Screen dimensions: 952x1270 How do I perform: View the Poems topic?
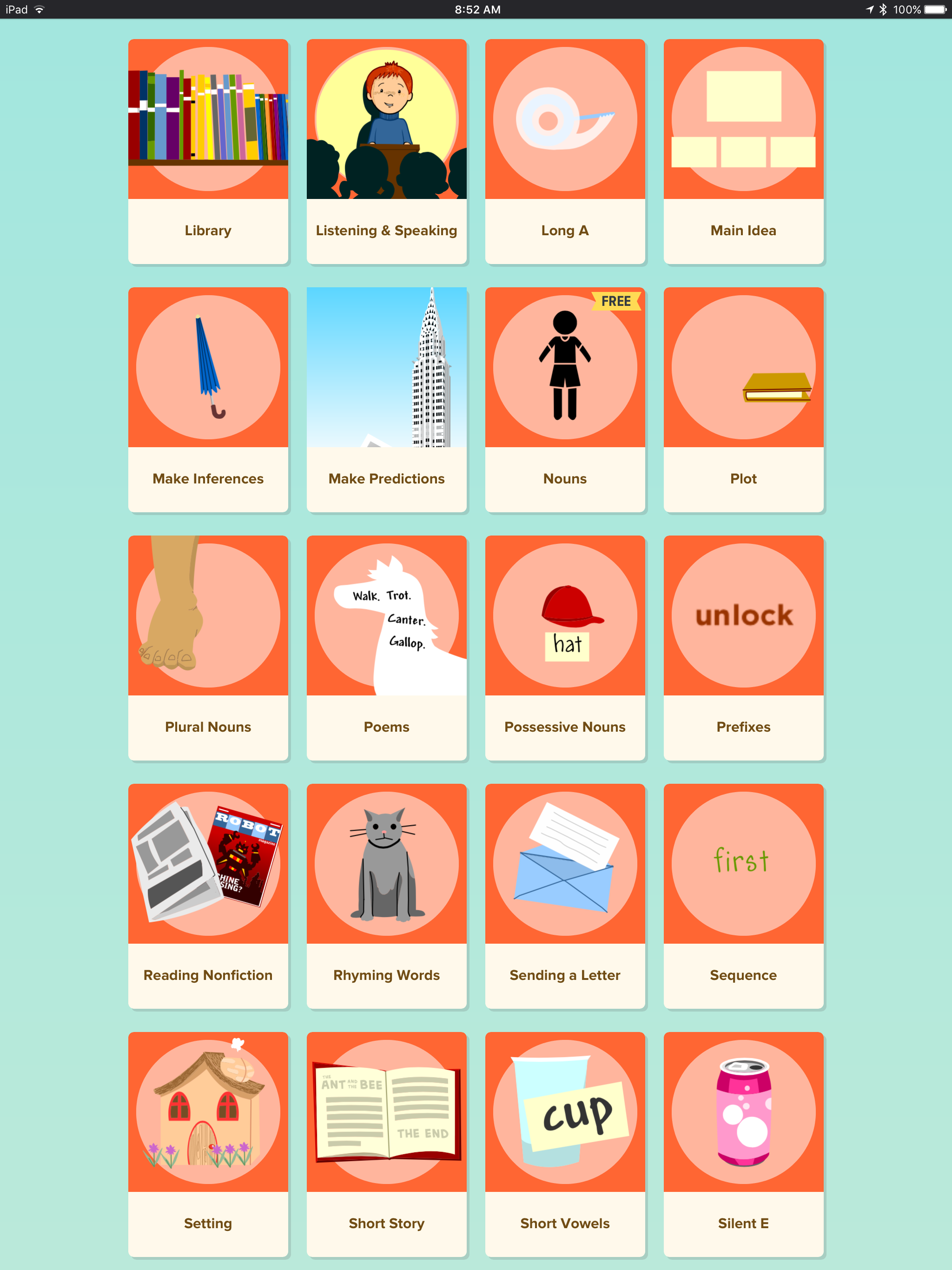[386, 648]
